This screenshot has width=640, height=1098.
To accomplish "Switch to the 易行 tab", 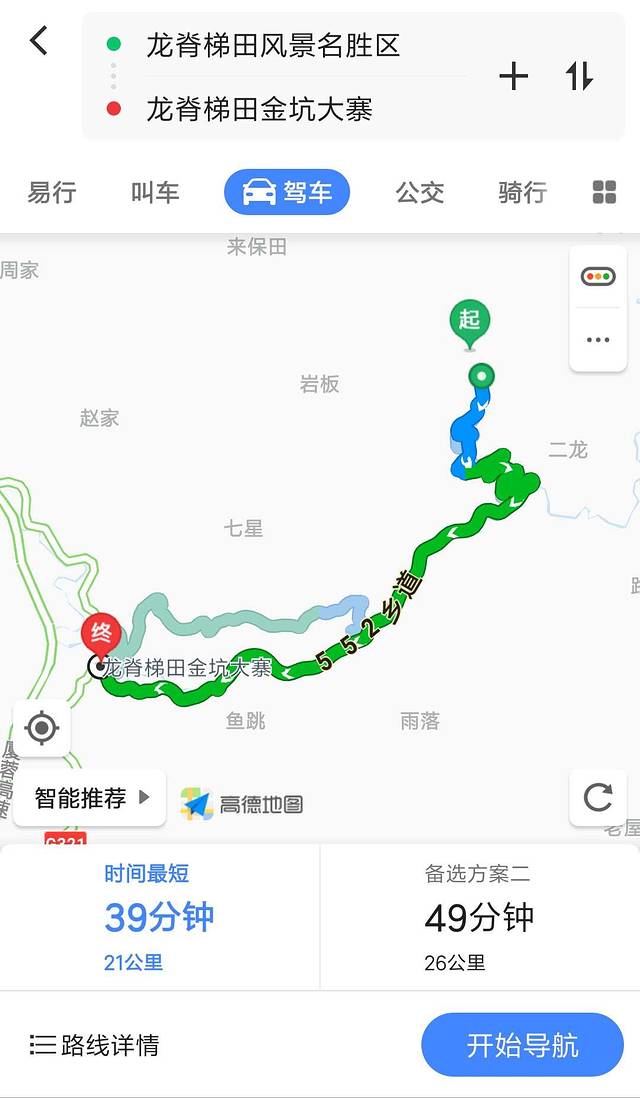I will tap(51, 192).
